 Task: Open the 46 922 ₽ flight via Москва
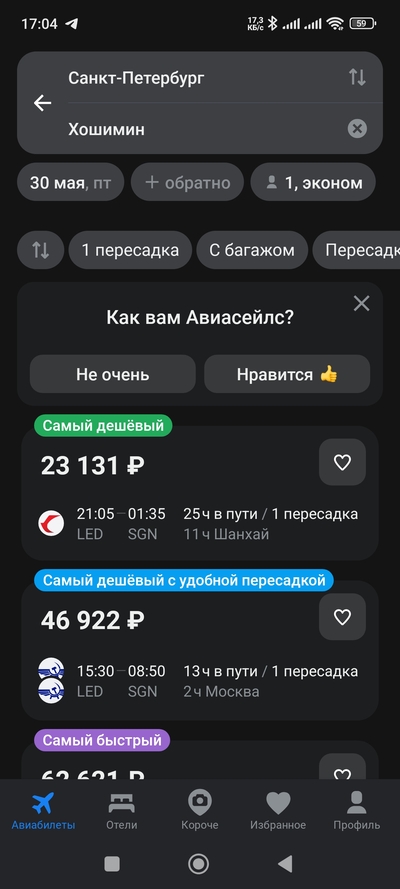(x=200, y=650)
